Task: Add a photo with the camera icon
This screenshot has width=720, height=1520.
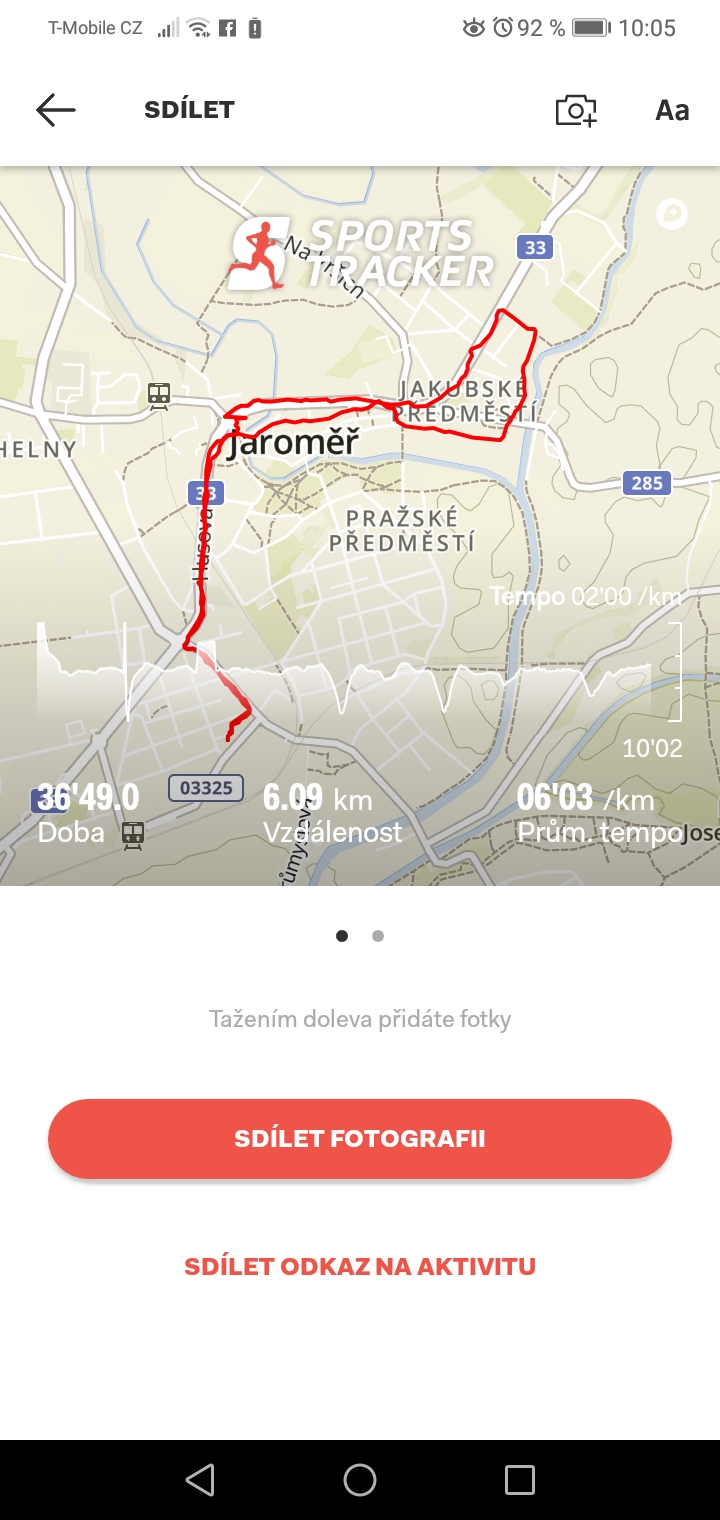Action: (x=576, y=110)
